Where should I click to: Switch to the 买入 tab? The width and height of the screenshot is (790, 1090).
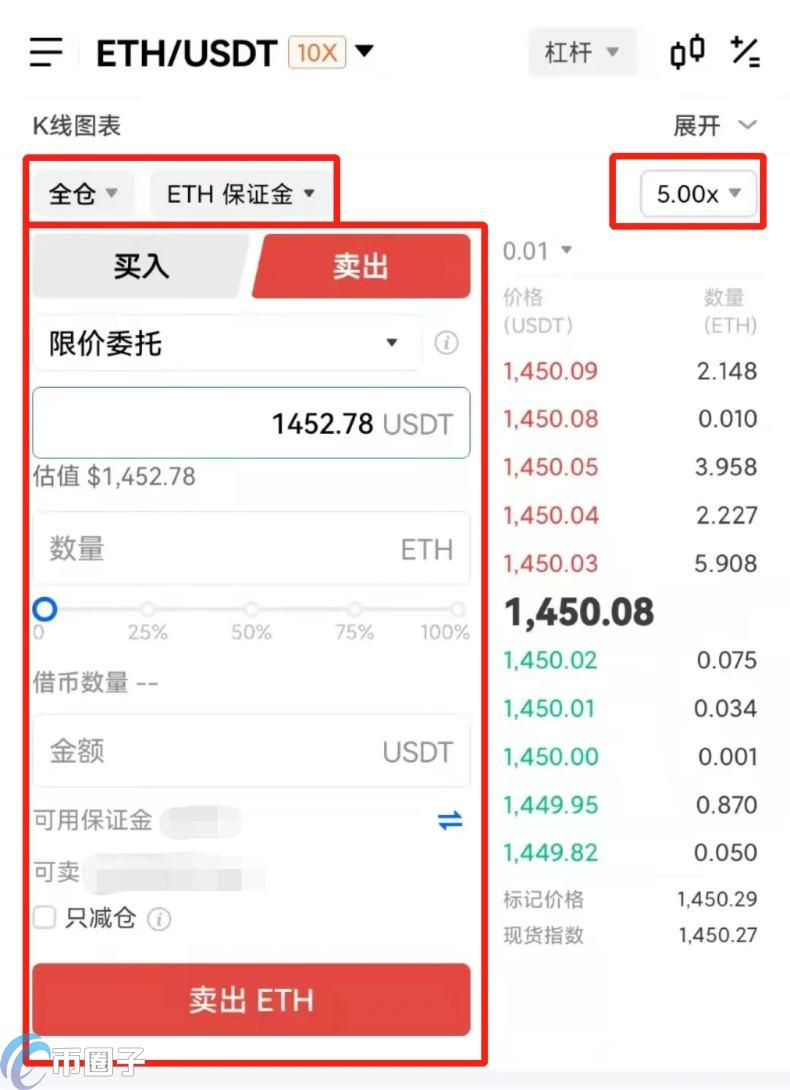(140, 267)
